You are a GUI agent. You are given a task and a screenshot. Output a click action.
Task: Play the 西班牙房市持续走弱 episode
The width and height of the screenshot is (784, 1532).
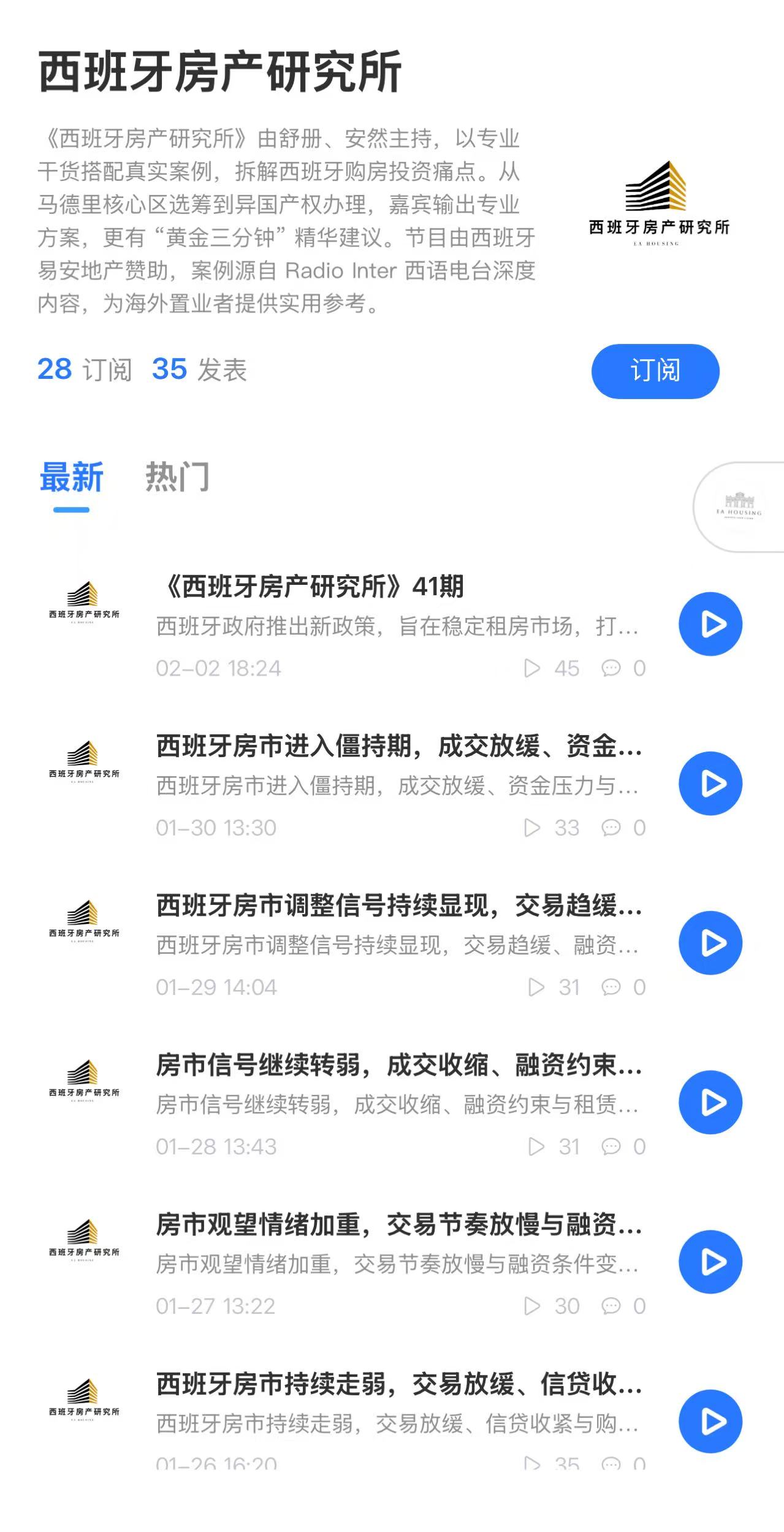coord(710,1421)
